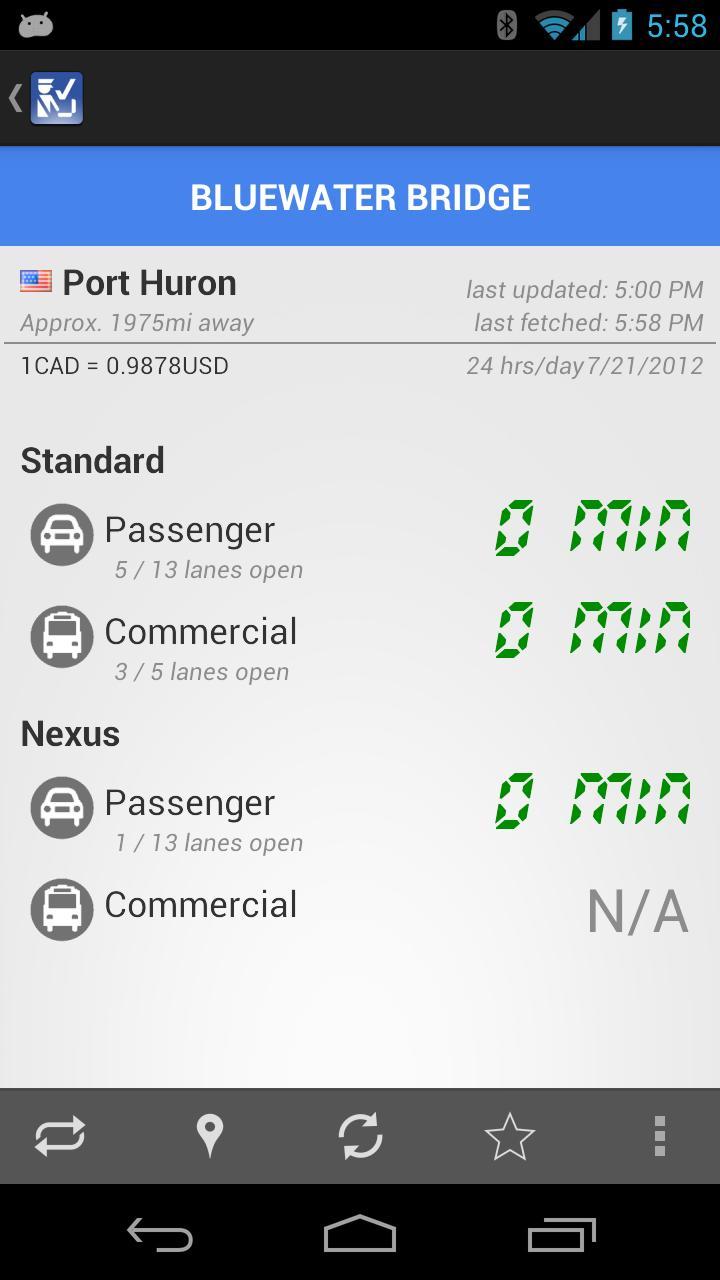Tap the system back button
720x1280 pixels.
tap(160, 1235)
